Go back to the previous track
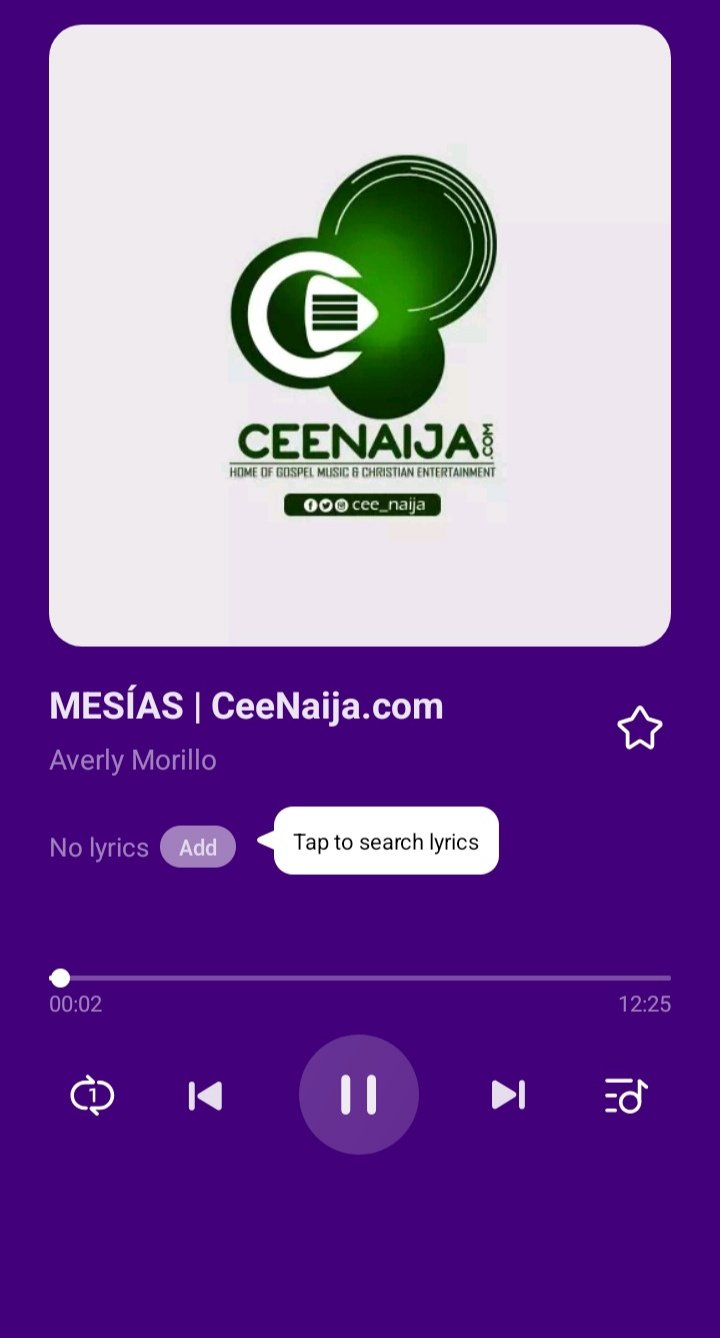 coord(206,1096)
